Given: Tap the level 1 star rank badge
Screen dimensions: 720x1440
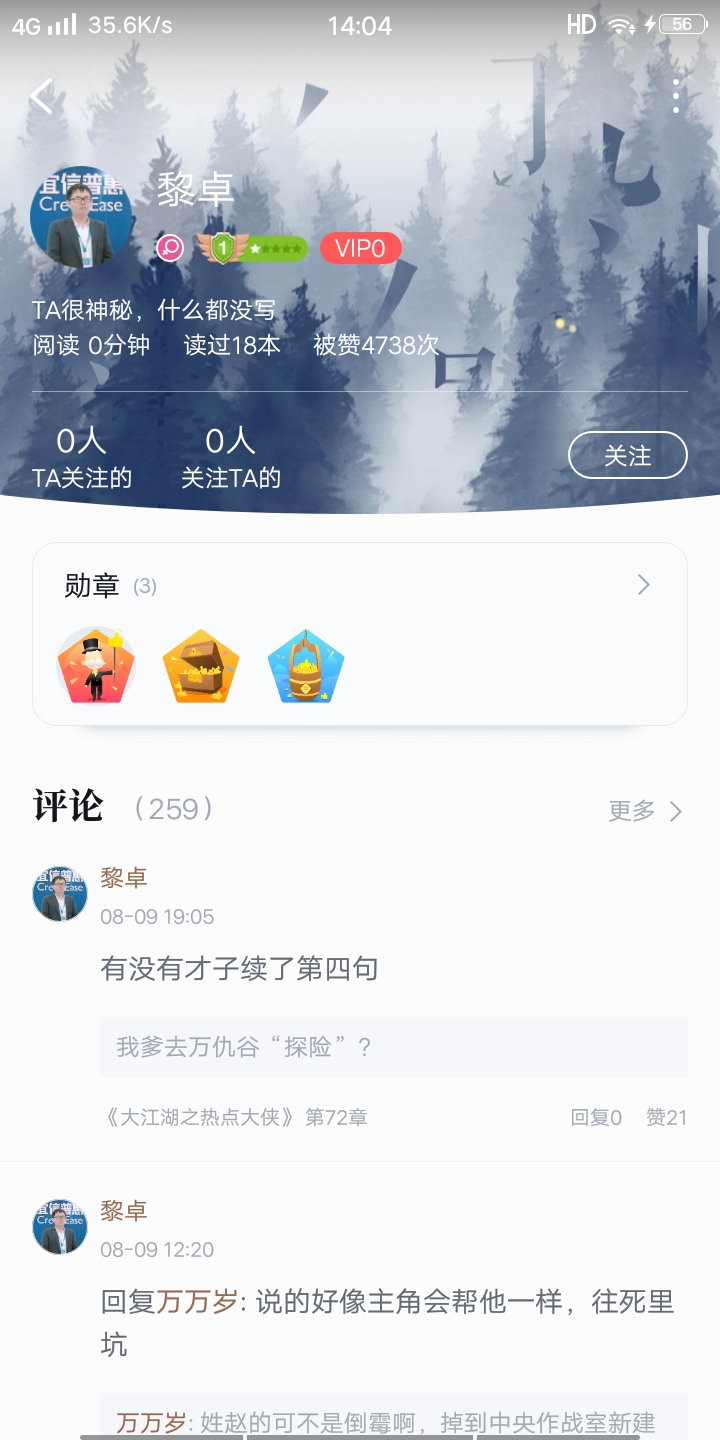Looking at the screenshot, I should [x=252, y=248].
